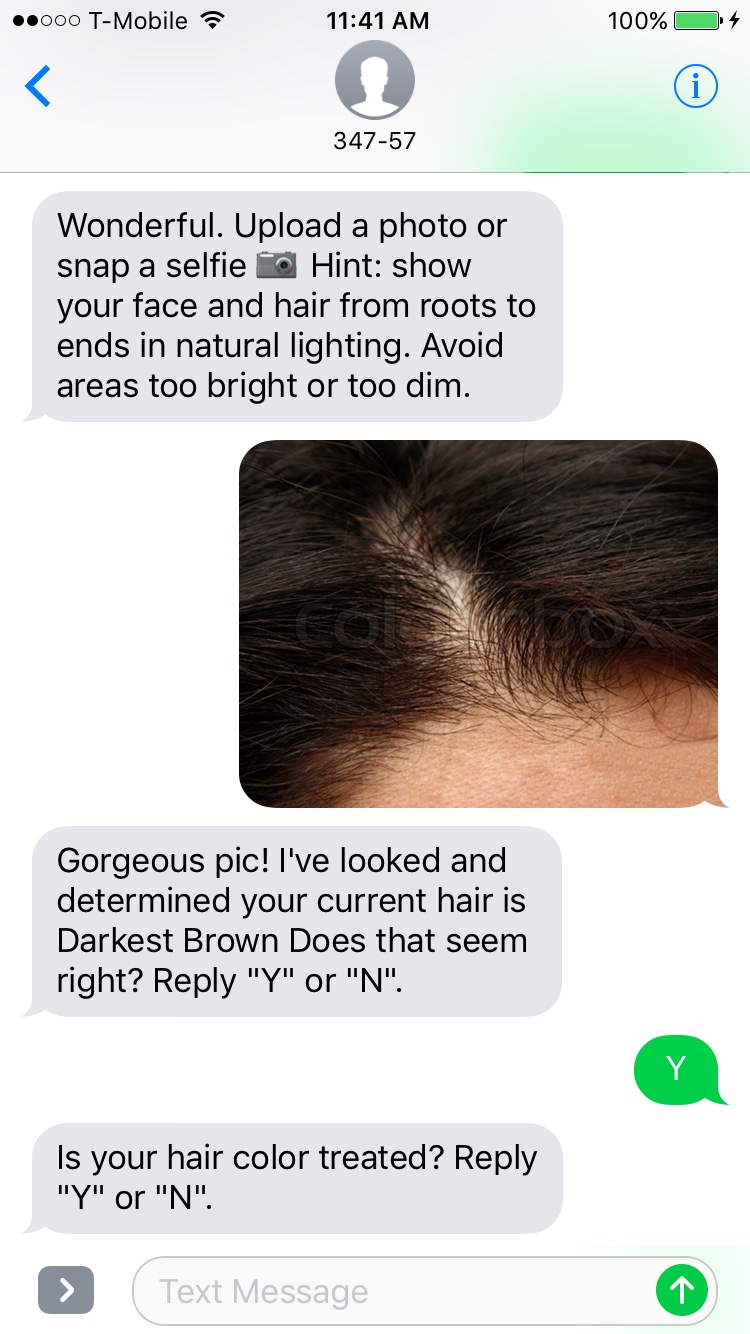The image size is (750, 1334).
Task: Send the message with the green arrow
Action: pyautogui.click(x=682, y=1291)
